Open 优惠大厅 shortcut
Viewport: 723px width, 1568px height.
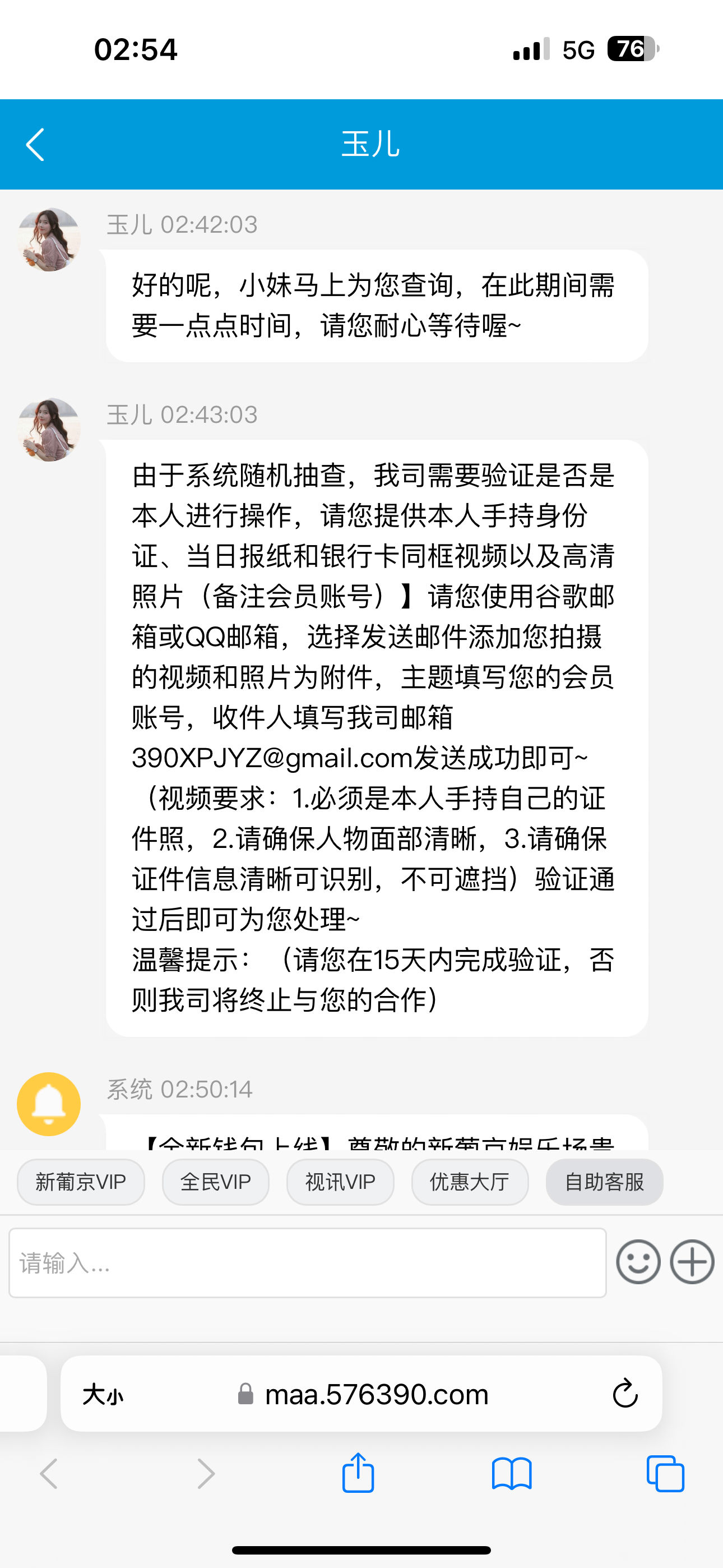click(x=470, y=1182)
